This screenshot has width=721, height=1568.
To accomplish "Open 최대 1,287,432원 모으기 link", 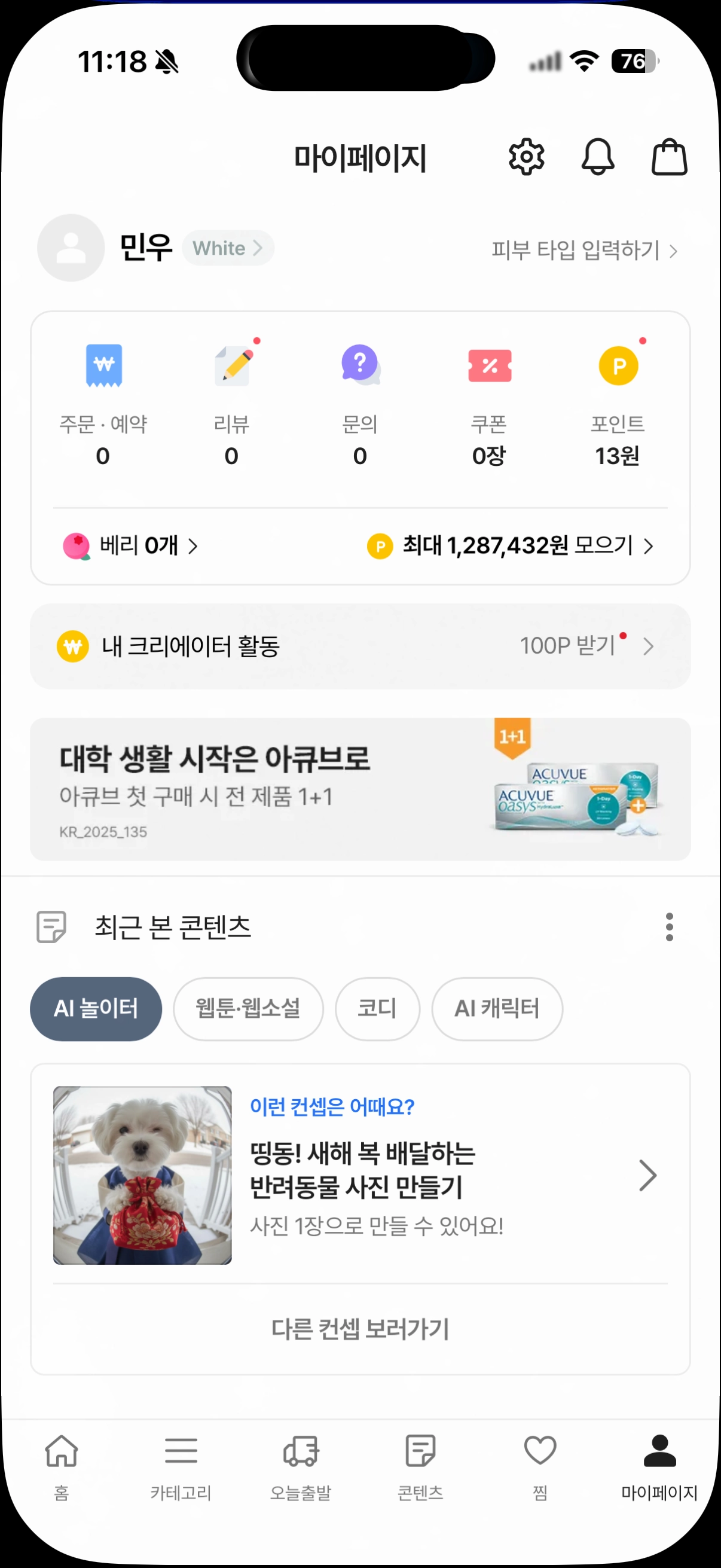I will pyautogui.click(x=510, y=546).
